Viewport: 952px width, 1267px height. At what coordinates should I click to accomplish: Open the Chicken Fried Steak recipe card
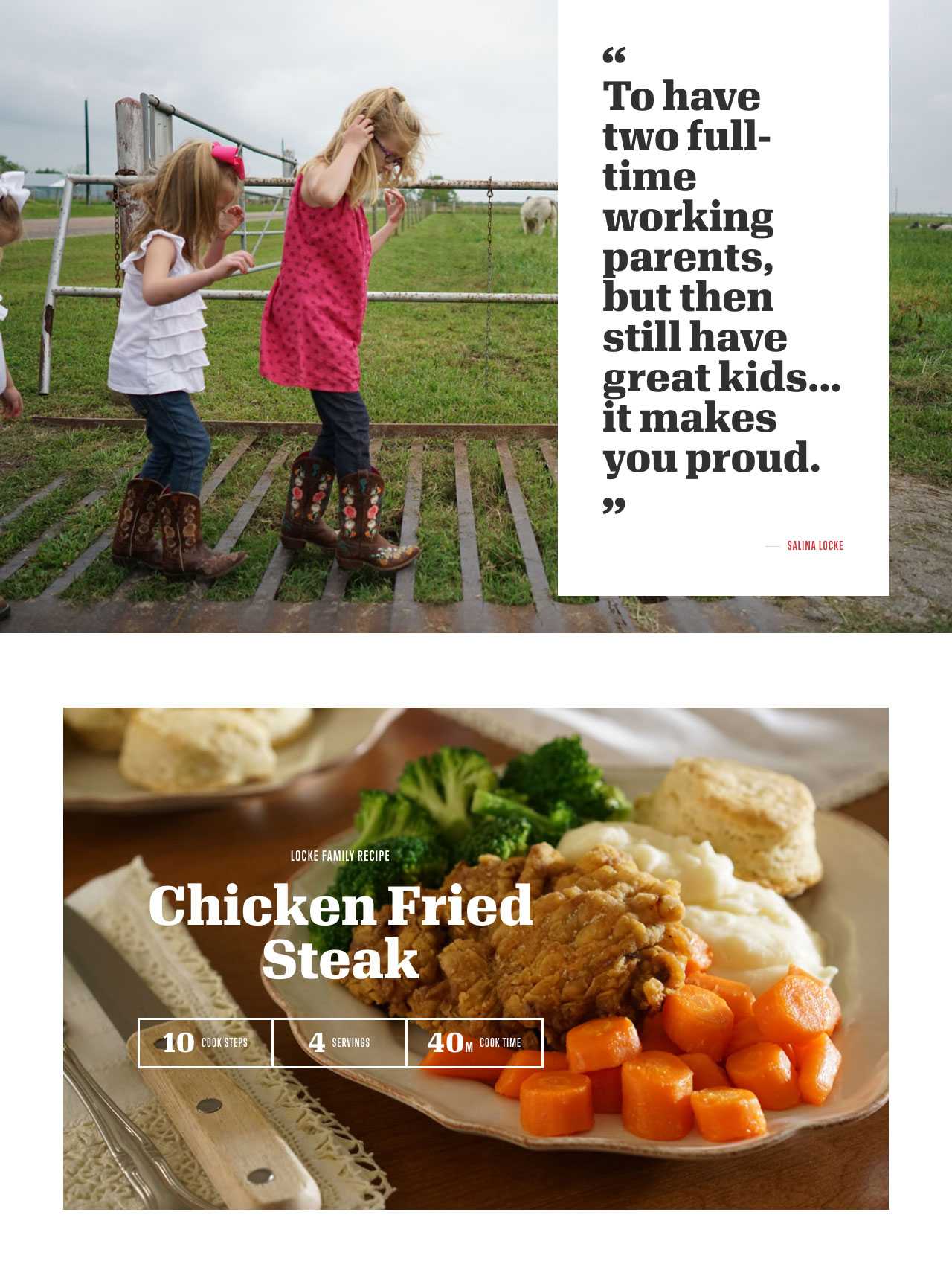(341, 932)
